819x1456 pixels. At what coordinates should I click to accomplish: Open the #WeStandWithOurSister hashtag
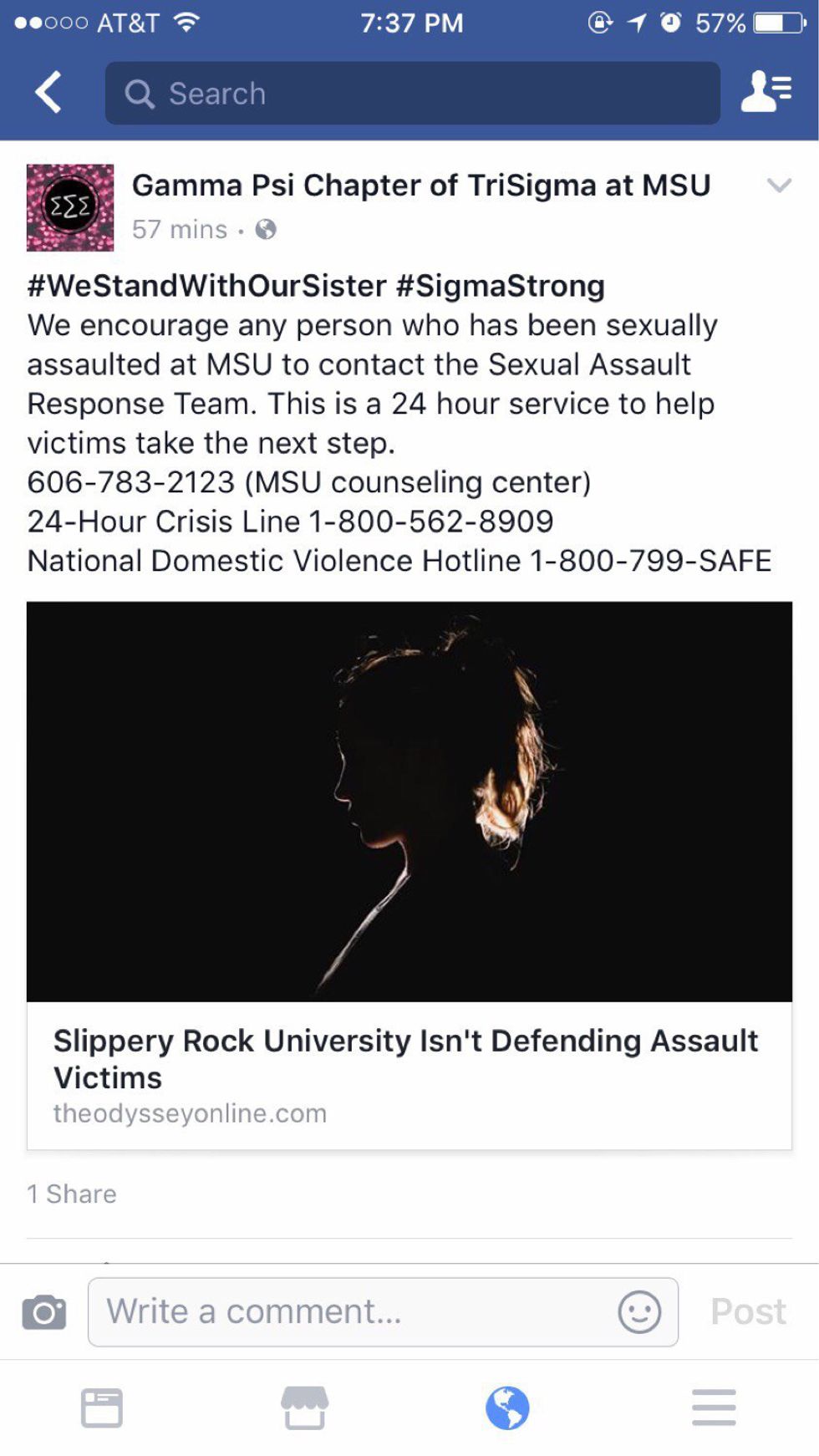206,286
